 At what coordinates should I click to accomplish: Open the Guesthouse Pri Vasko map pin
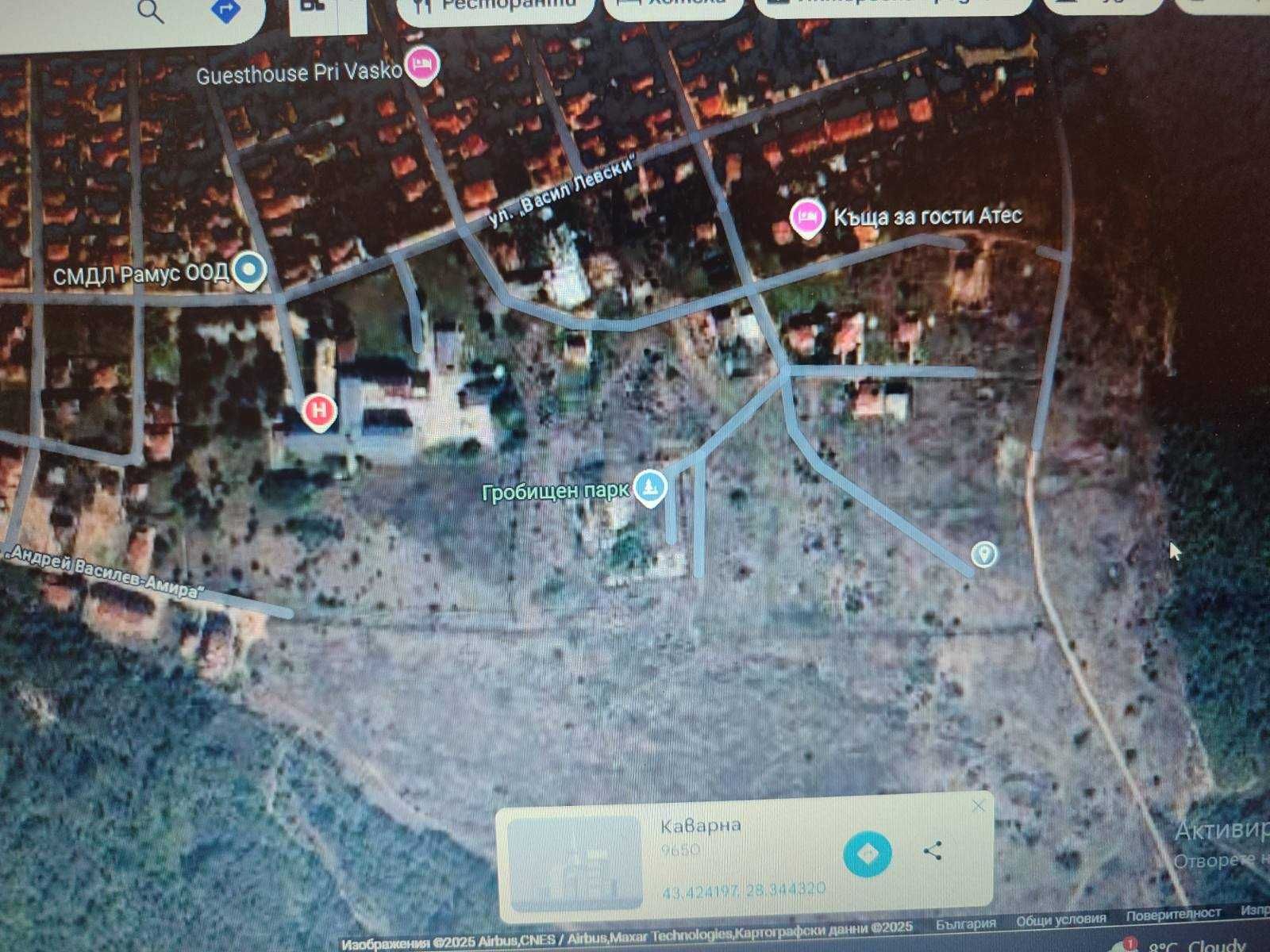422,66
